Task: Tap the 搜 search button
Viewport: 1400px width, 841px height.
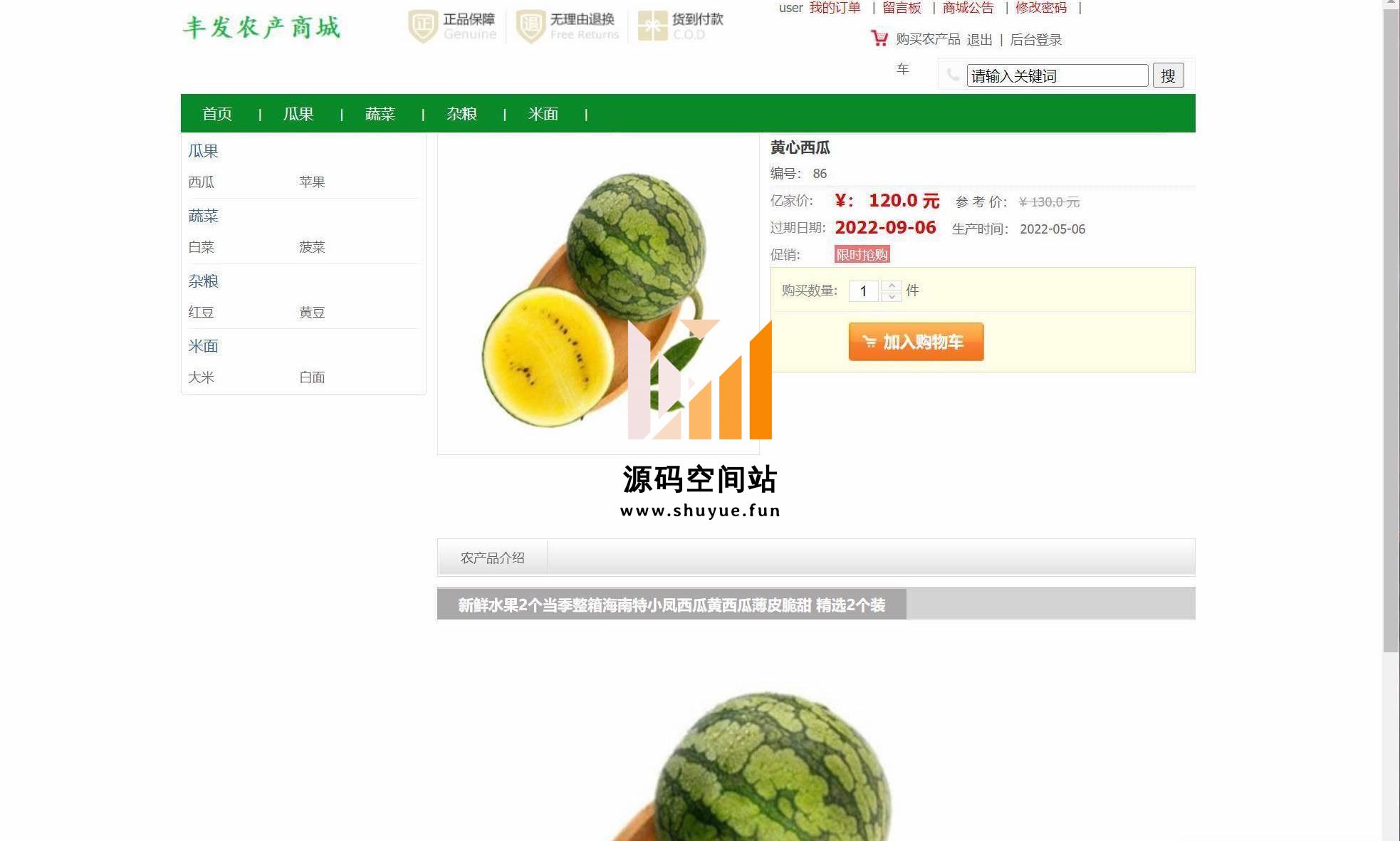Action: point(1168,75)
